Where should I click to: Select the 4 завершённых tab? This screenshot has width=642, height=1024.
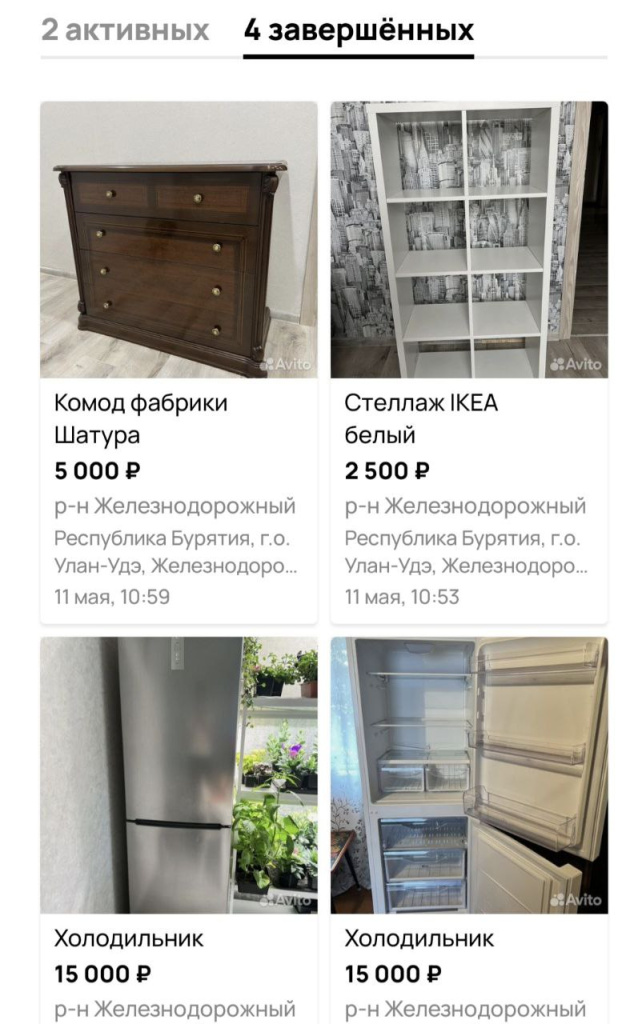point(358,30)
